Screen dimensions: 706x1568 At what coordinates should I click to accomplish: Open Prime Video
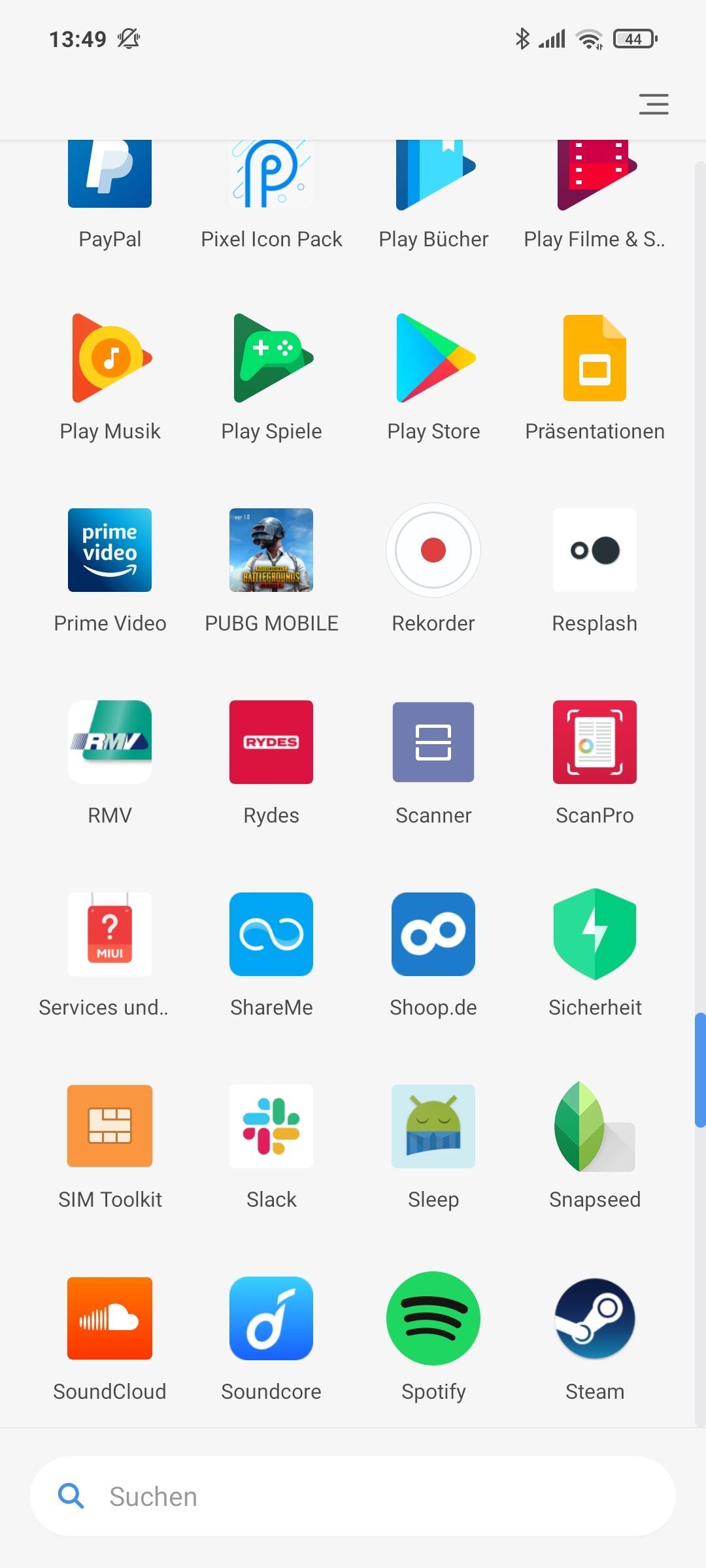click(x=110, y=550)
